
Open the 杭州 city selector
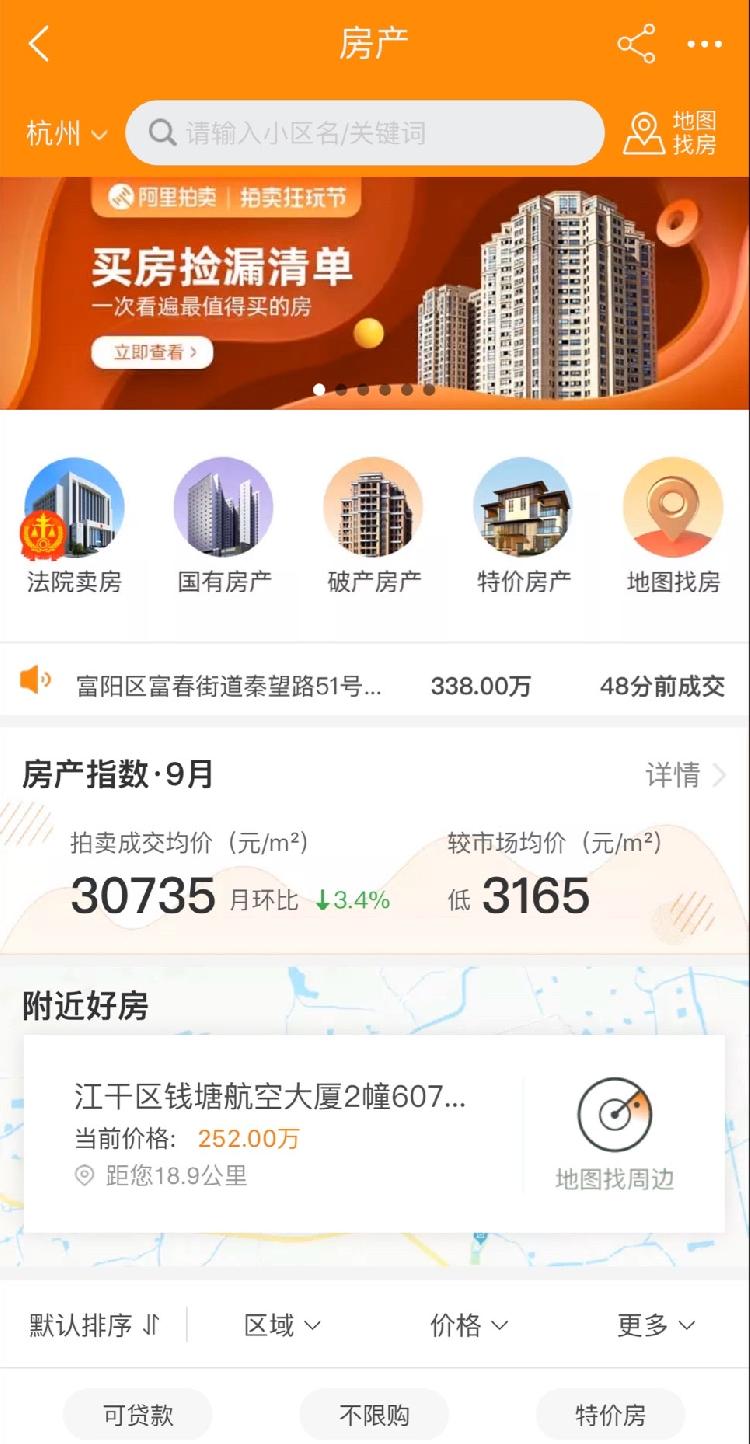pos(66,133)
